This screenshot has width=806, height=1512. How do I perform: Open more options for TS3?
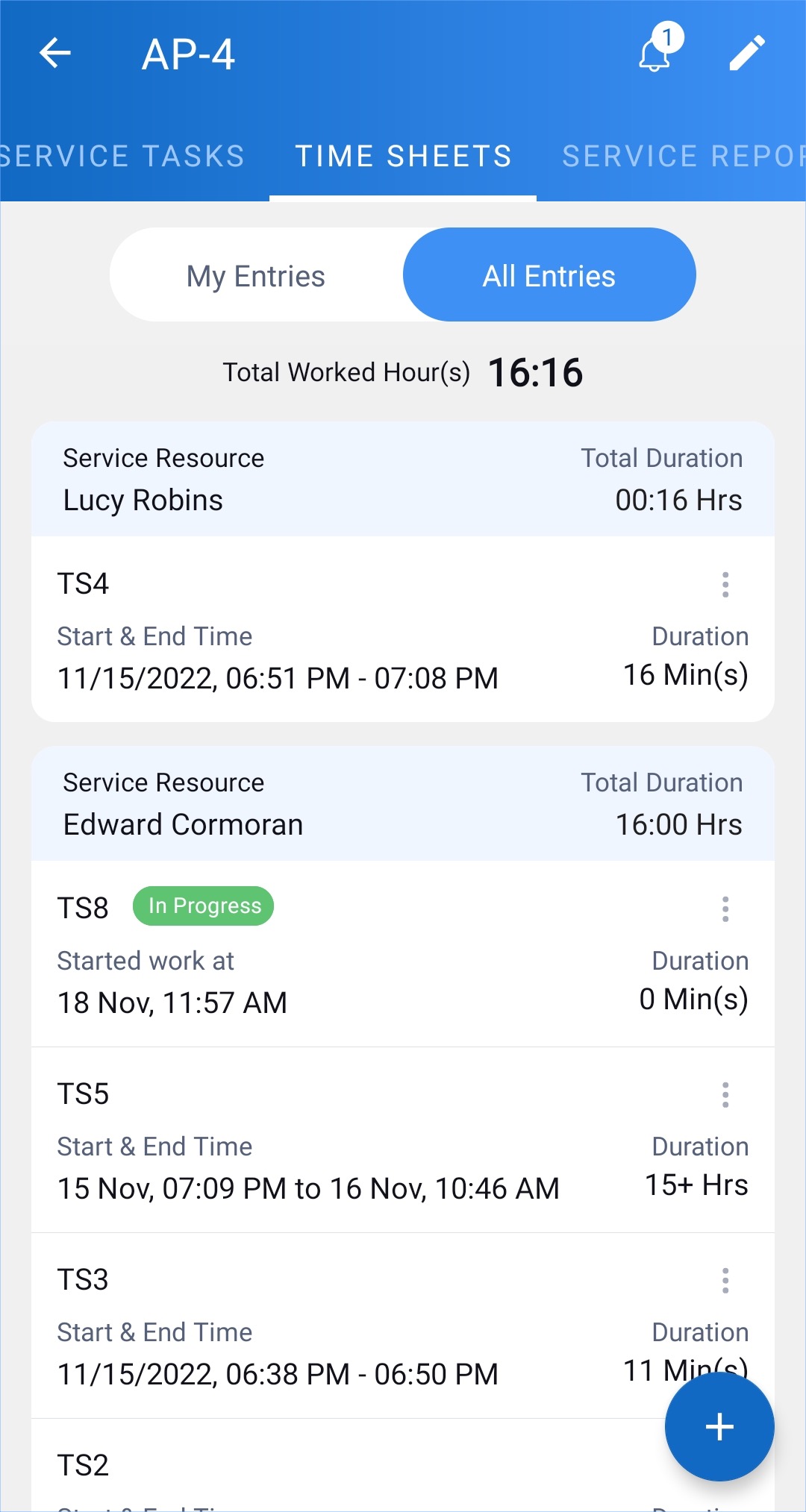[725, 1281]
